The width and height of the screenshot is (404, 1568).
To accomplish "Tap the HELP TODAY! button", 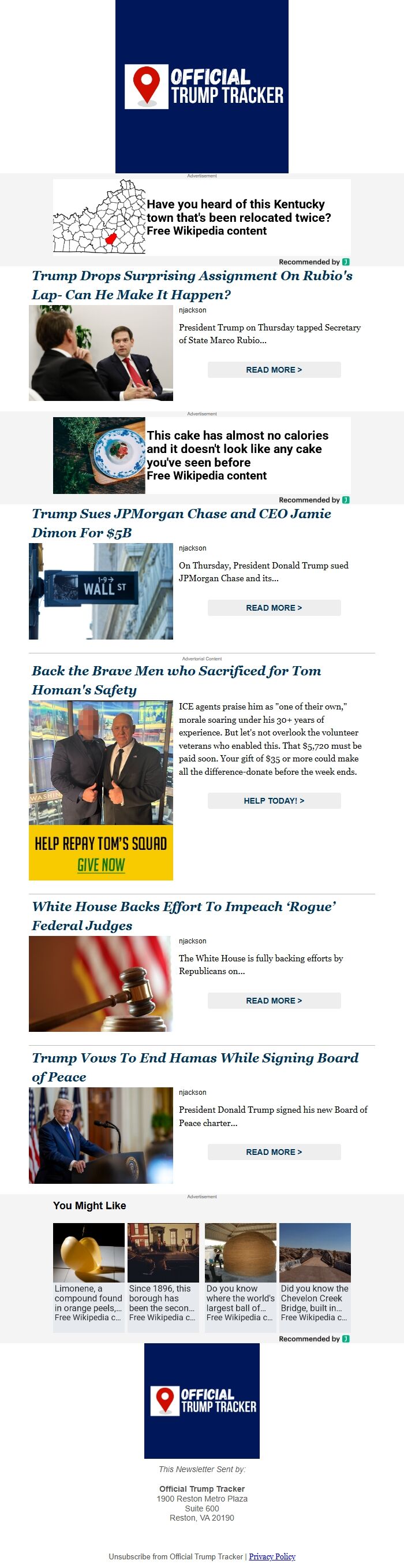I will [x=274, y=800].
